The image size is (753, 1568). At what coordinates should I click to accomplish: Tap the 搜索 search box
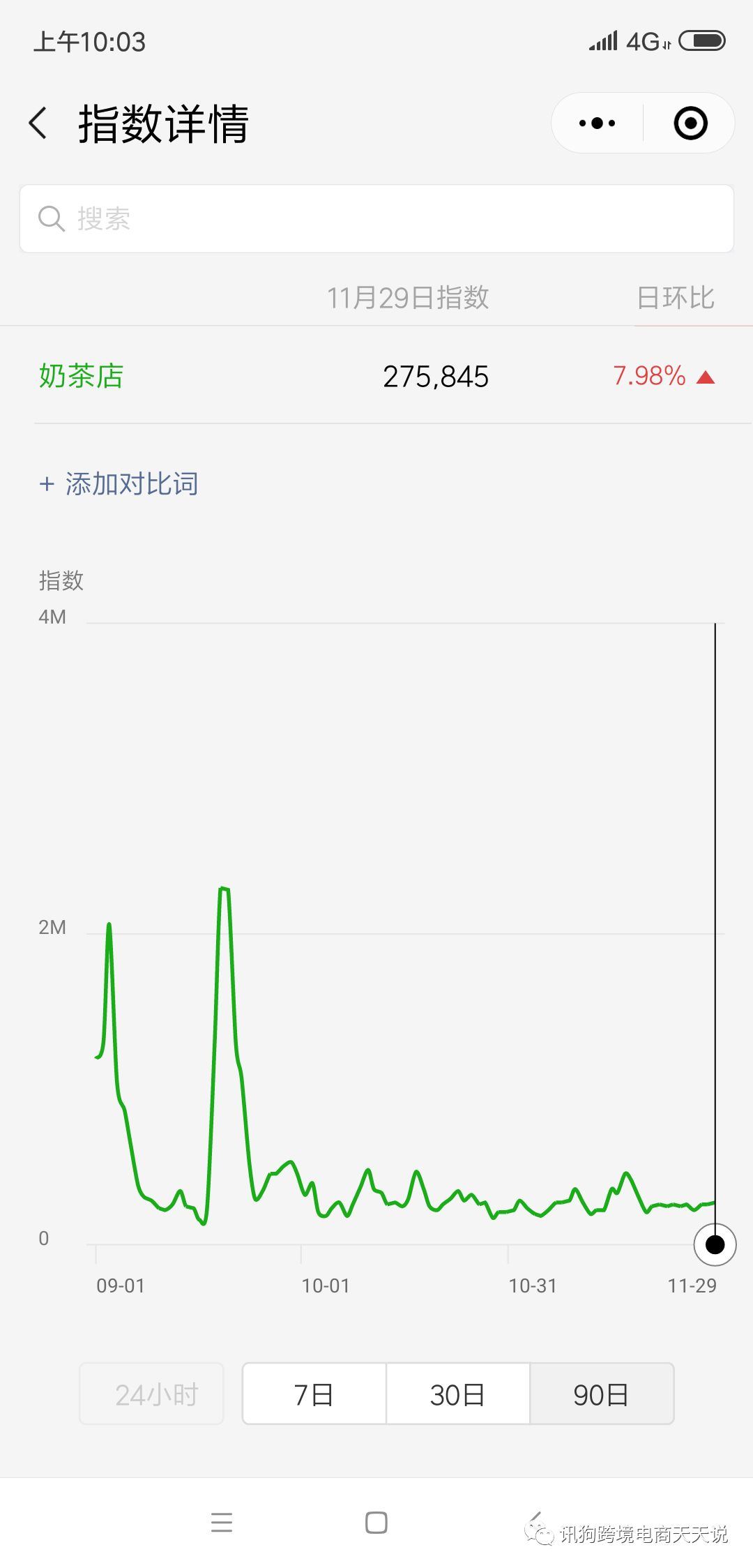pos(376,218)
